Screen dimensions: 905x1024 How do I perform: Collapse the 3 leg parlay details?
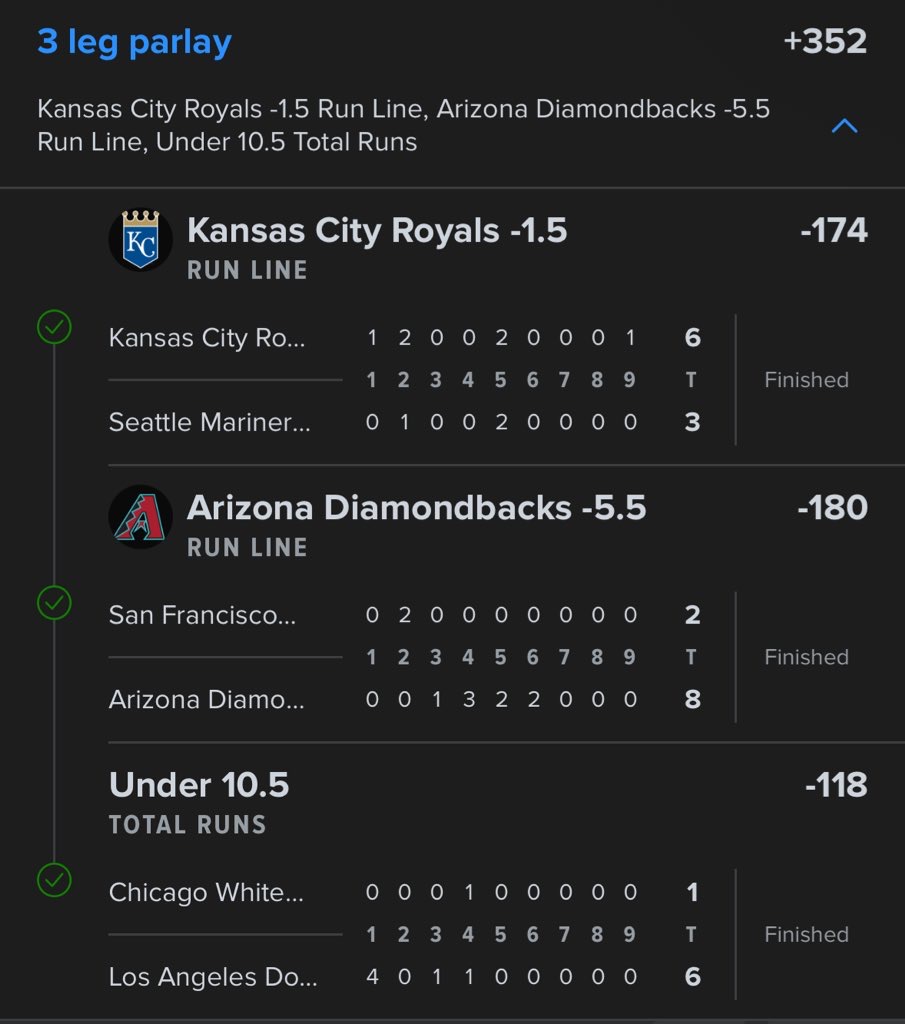point(844,127)
